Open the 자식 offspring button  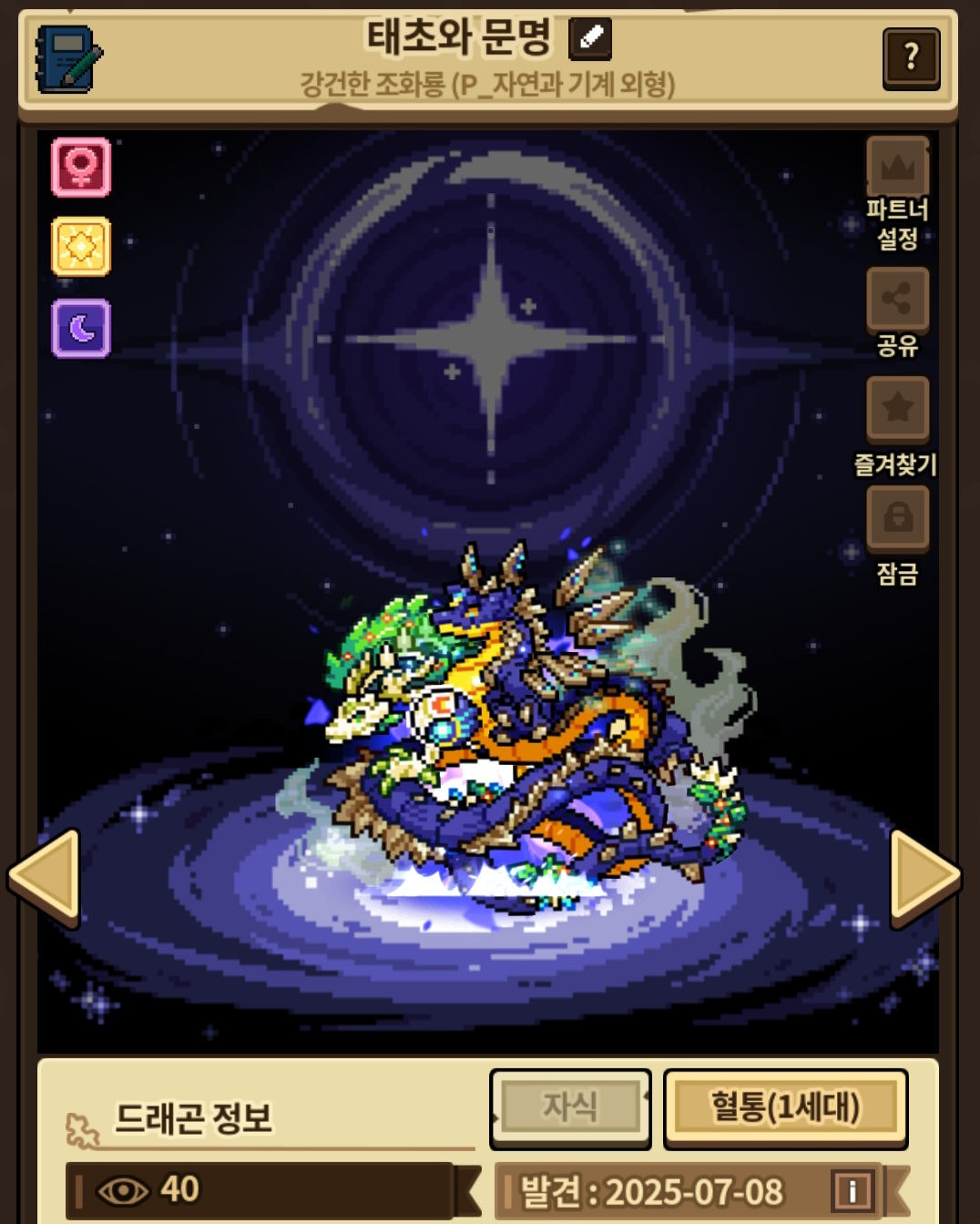tap(570, 1107)
